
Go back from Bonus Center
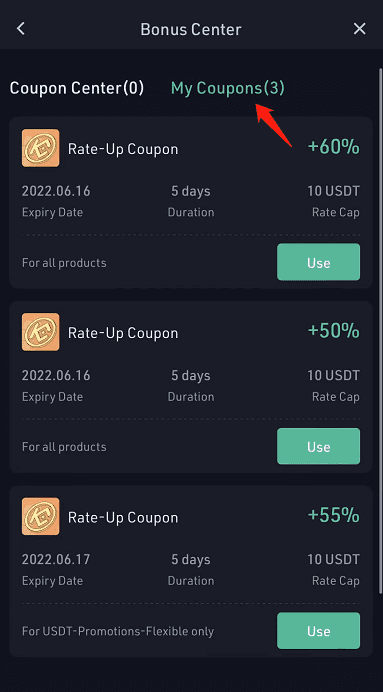pyautogui.click(x=20, y=29)
